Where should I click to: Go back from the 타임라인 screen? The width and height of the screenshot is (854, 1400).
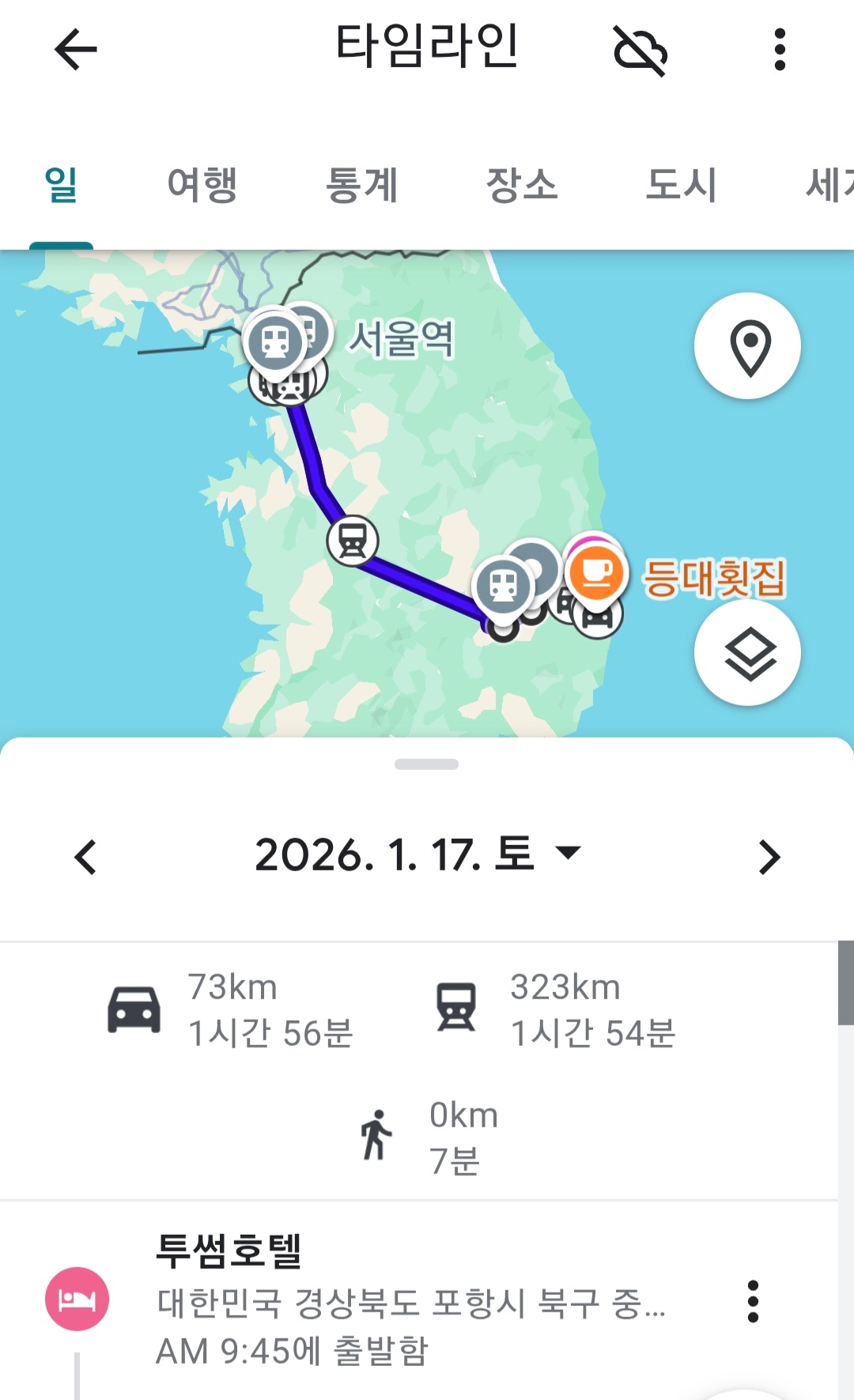click(x=76, y=49)
